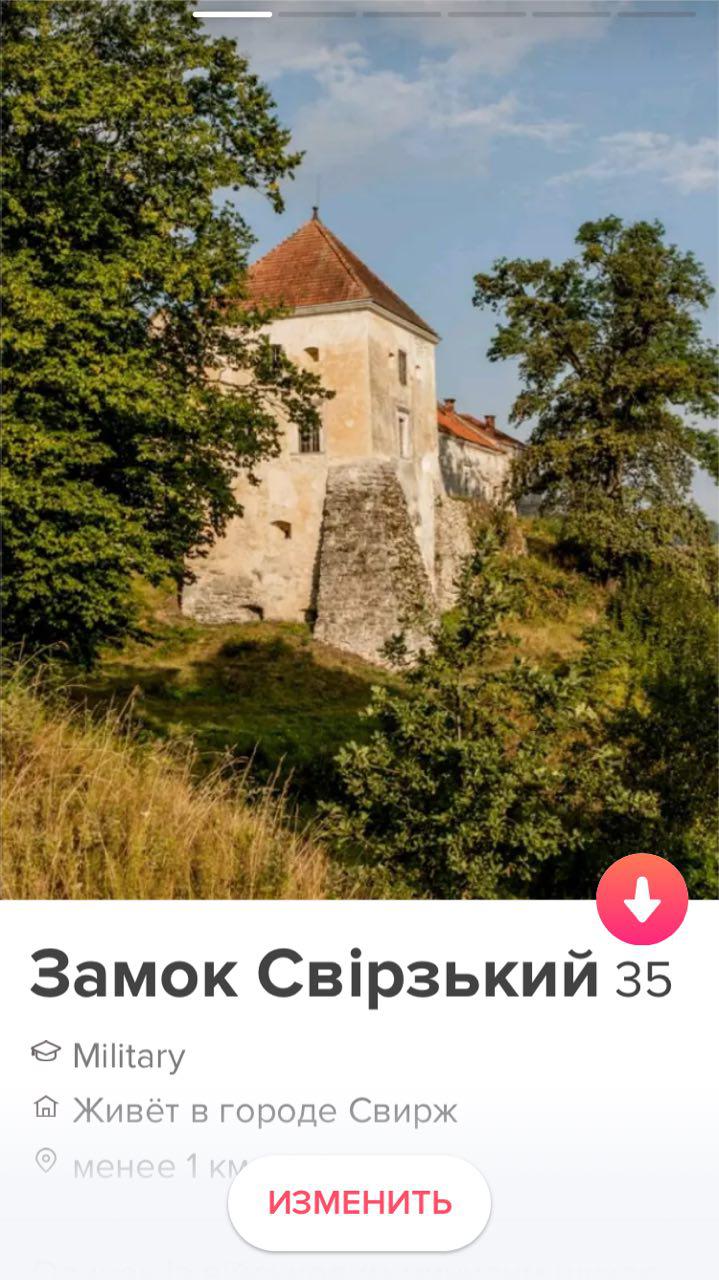
Task: Jump to the second photo via indicator
Action: [317, 14]
